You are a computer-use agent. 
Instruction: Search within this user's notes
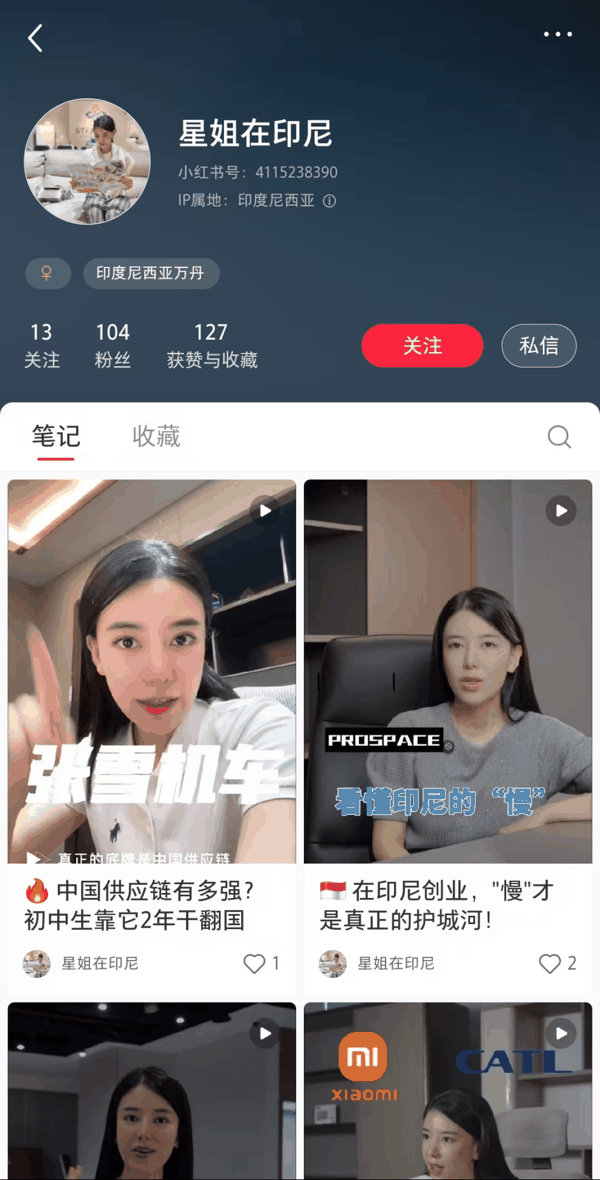[559, 437]
